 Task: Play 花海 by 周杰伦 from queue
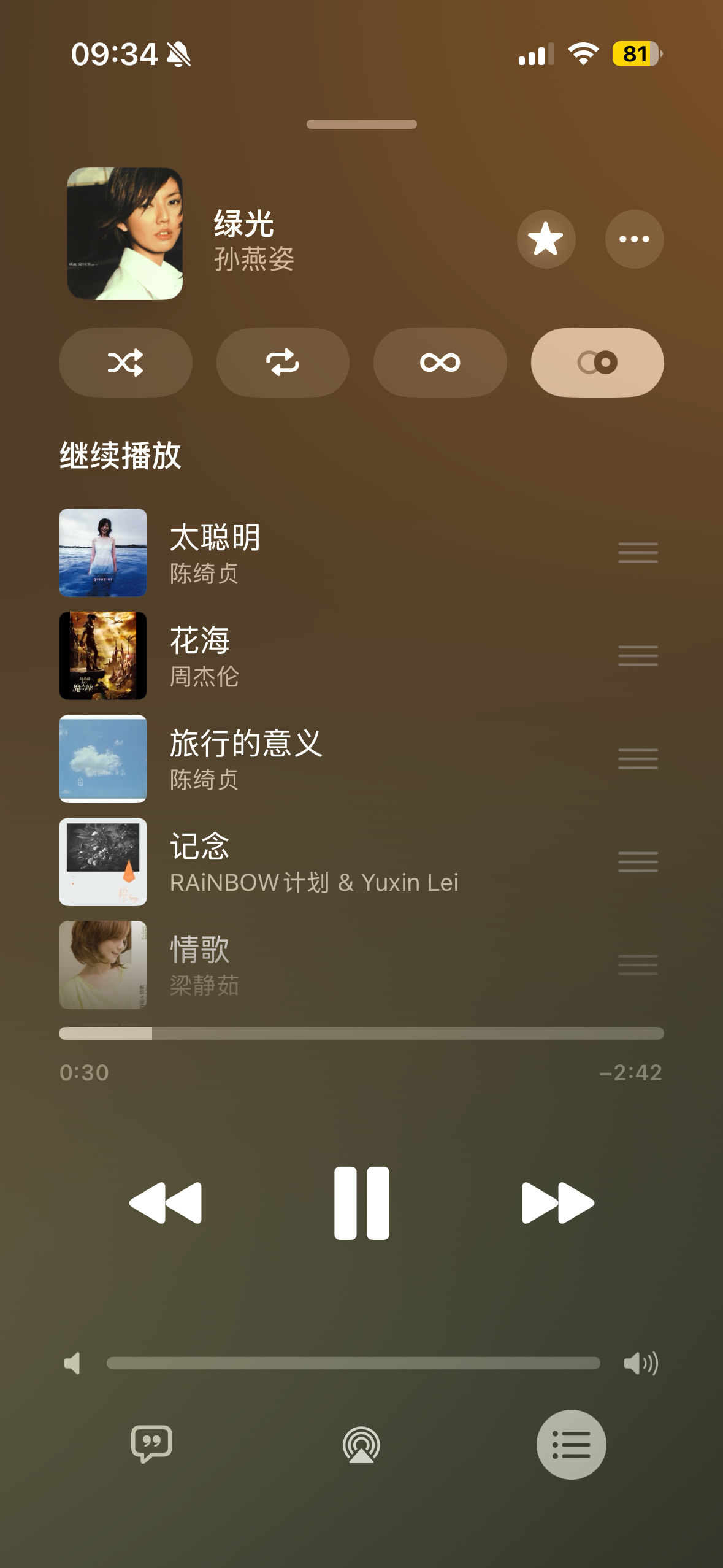pyautogui.click(x=361, y=656)
